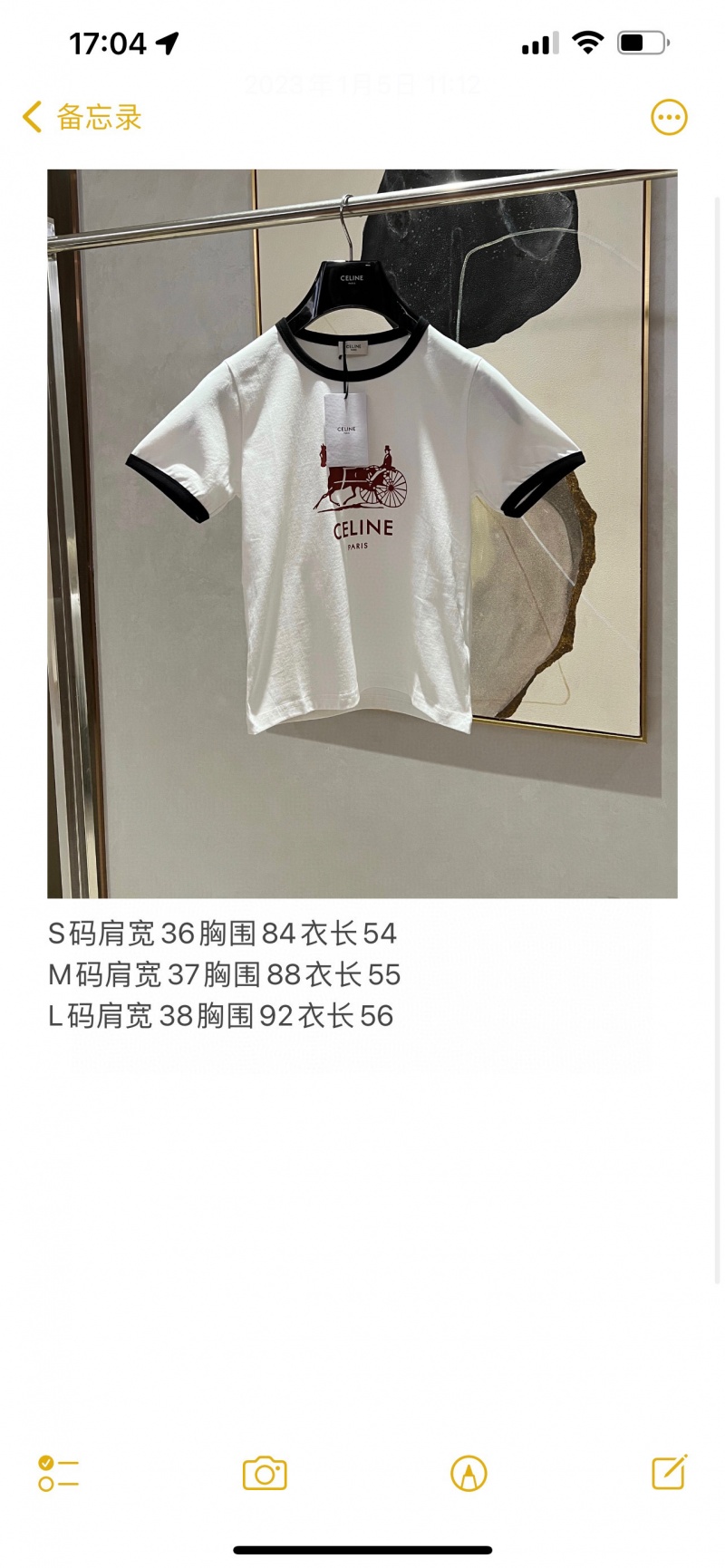
Task: Open the Celine t-shirt photo attachment
Action: pos(362,533)
